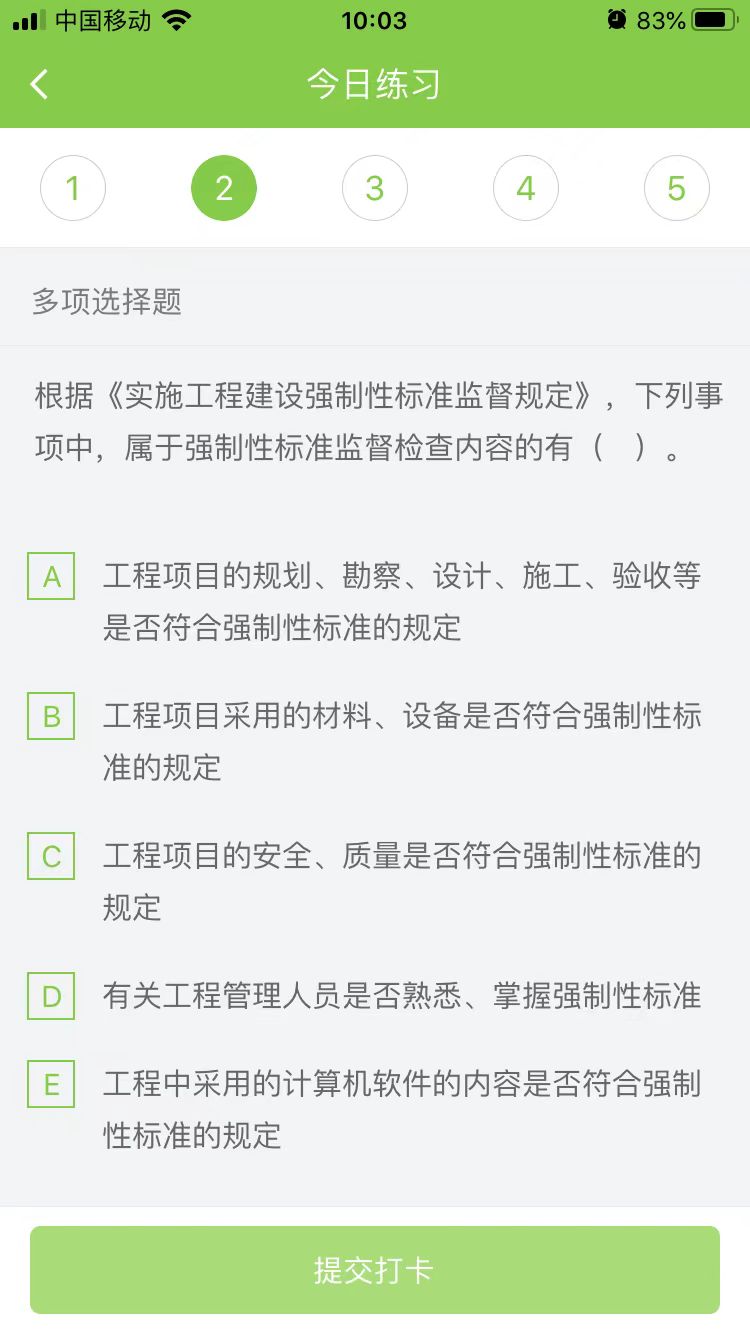750x1334 pixels.
Task: Choose answer option C
Action: 51,857
